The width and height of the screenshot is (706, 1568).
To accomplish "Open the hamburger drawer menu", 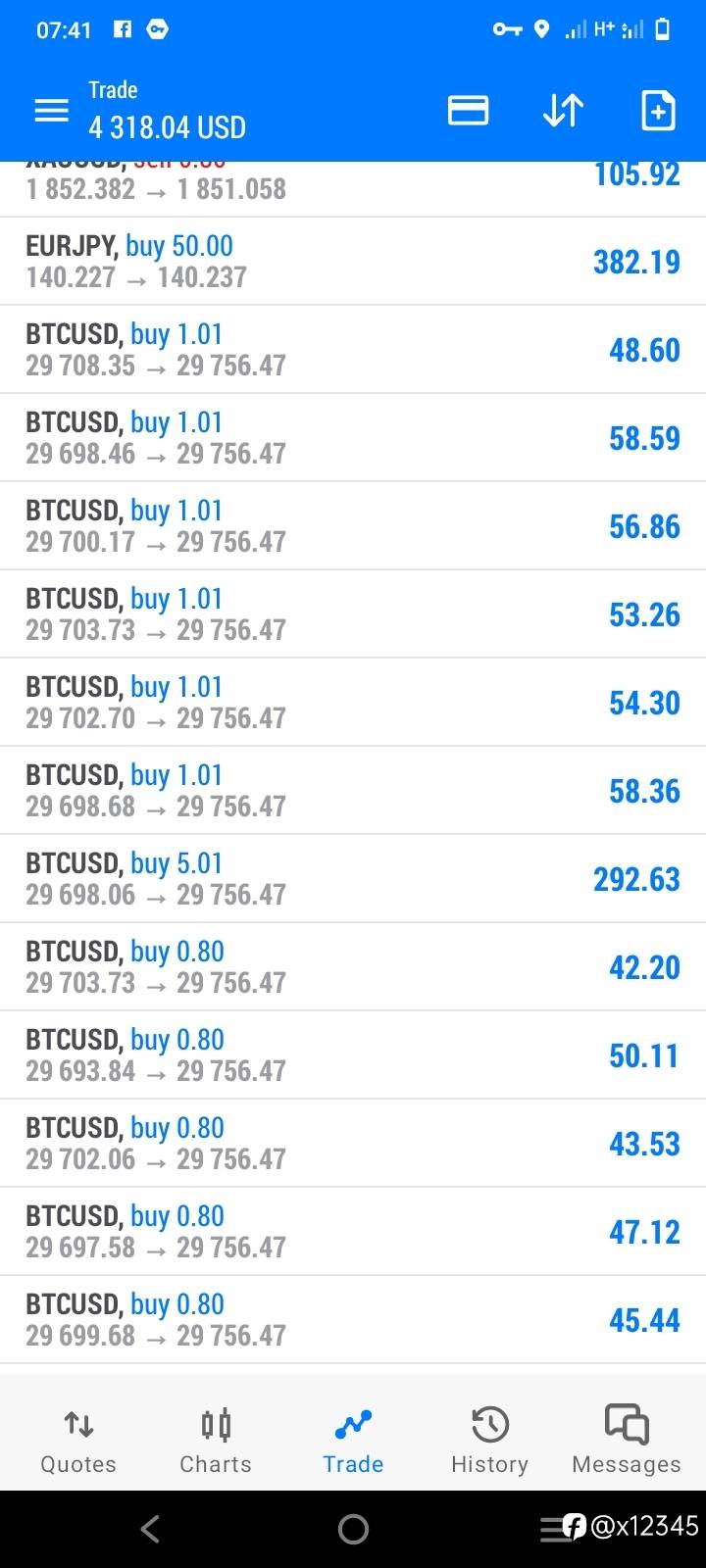I will pos(51,111).
